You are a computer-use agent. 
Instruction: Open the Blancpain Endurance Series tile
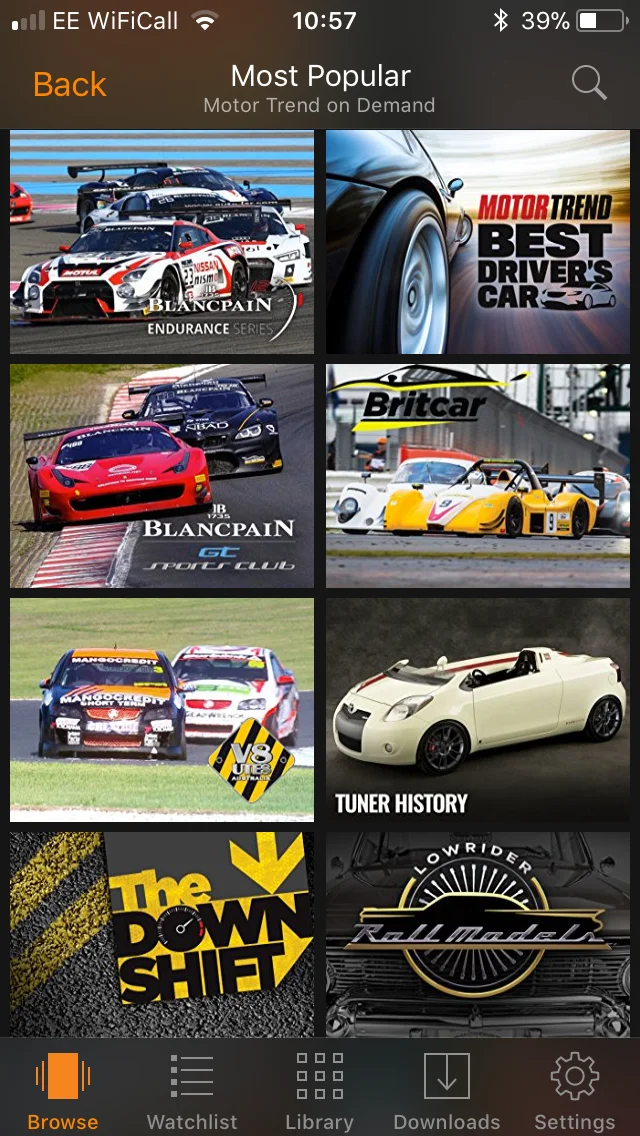tap(162, 242)
